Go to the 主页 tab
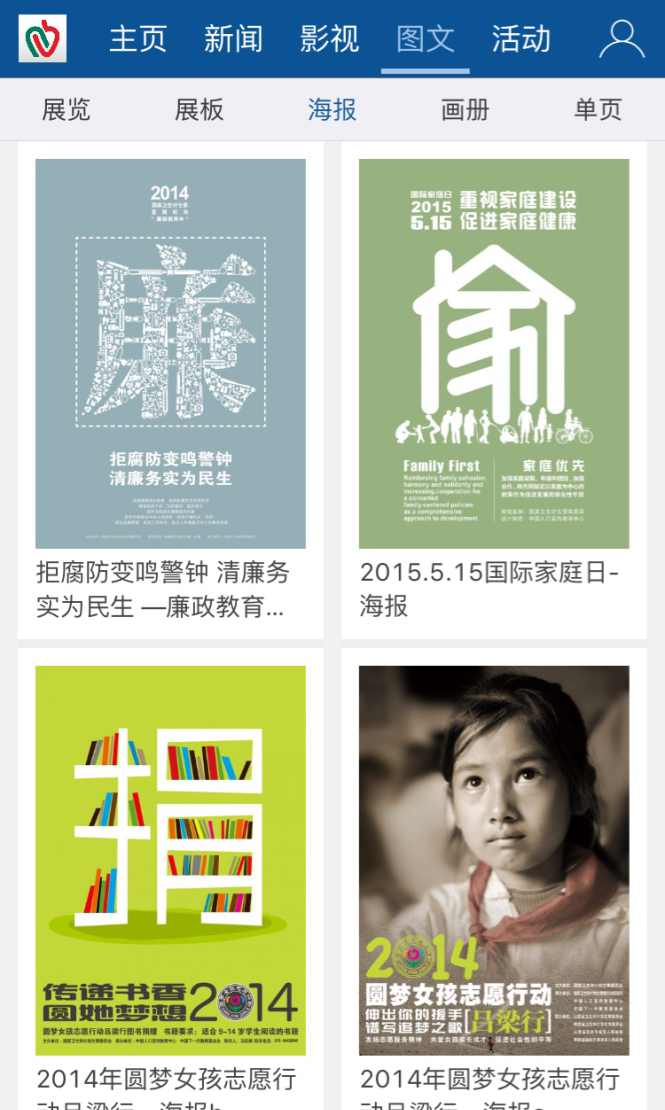Viewport: 665px width, 1110px height. click(x=138, y=39)
